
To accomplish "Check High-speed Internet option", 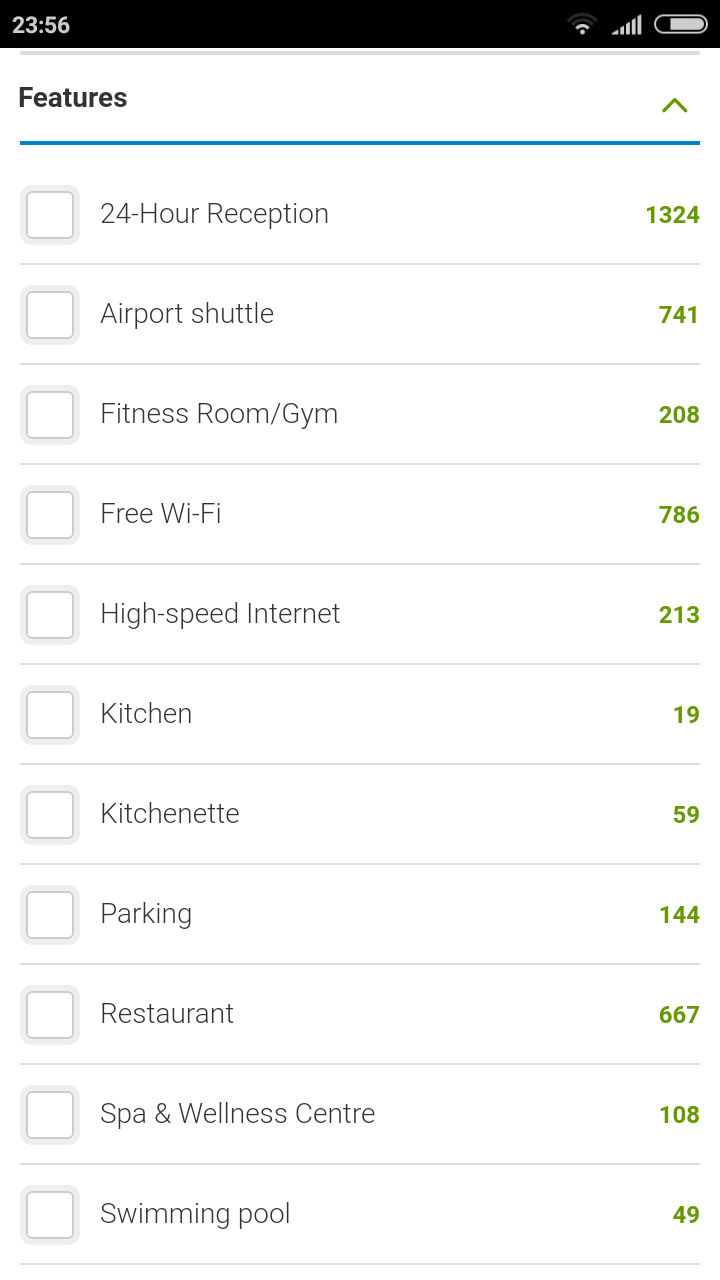I will [x=50, y=615].
